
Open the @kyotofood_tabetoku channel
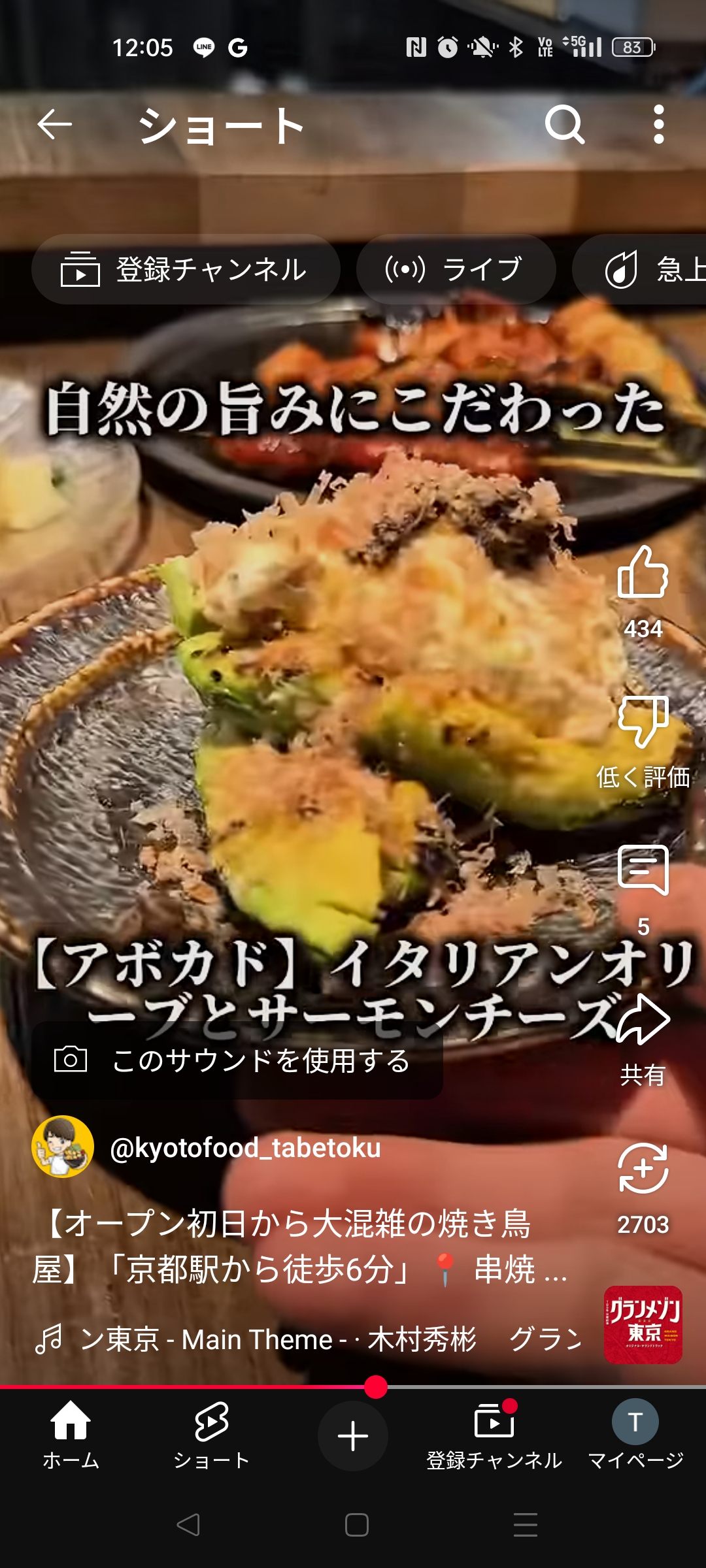(245, 1148)
